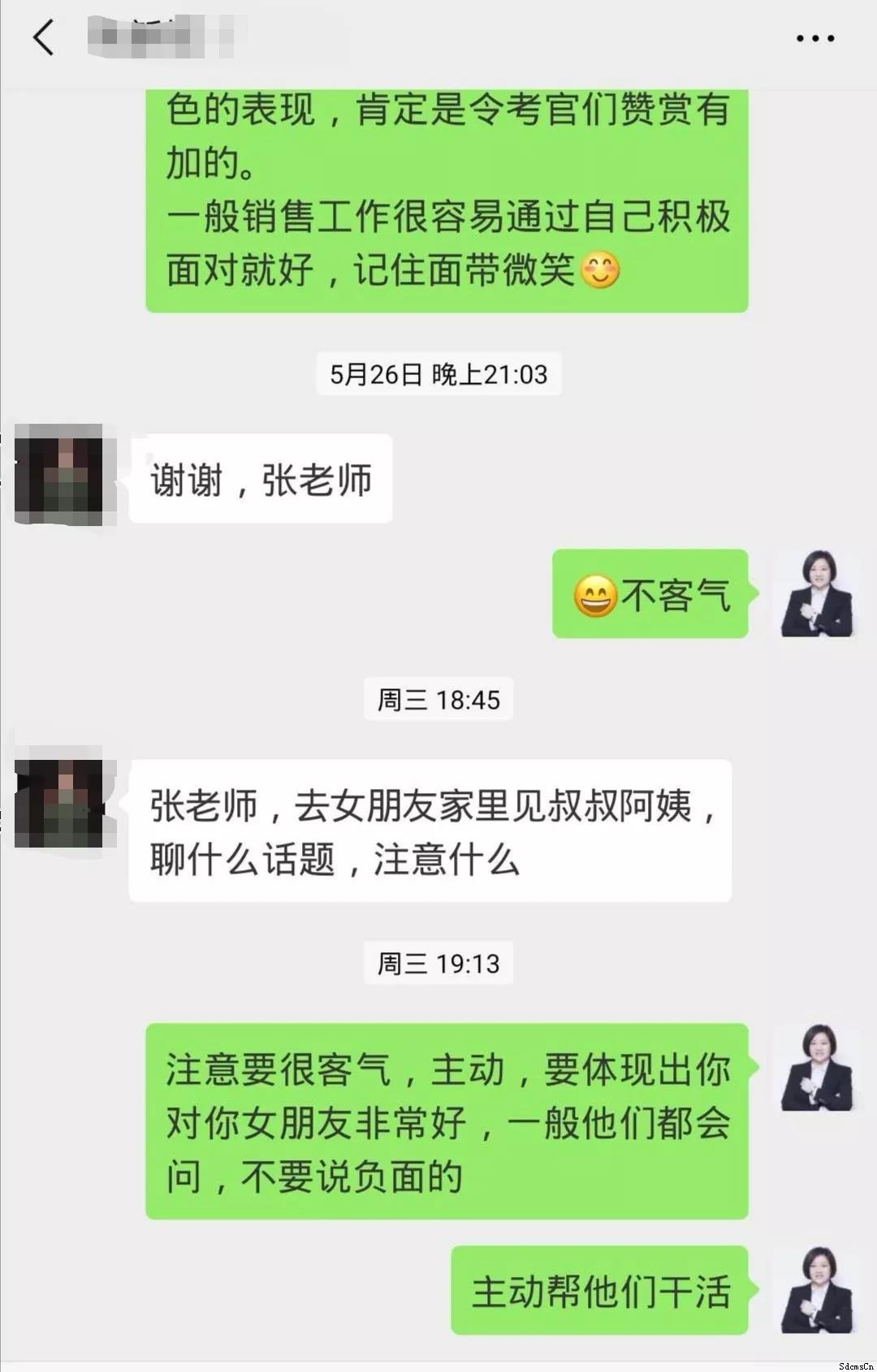Tap avatar next to 注意要很客气 message

click(816, 1068)
